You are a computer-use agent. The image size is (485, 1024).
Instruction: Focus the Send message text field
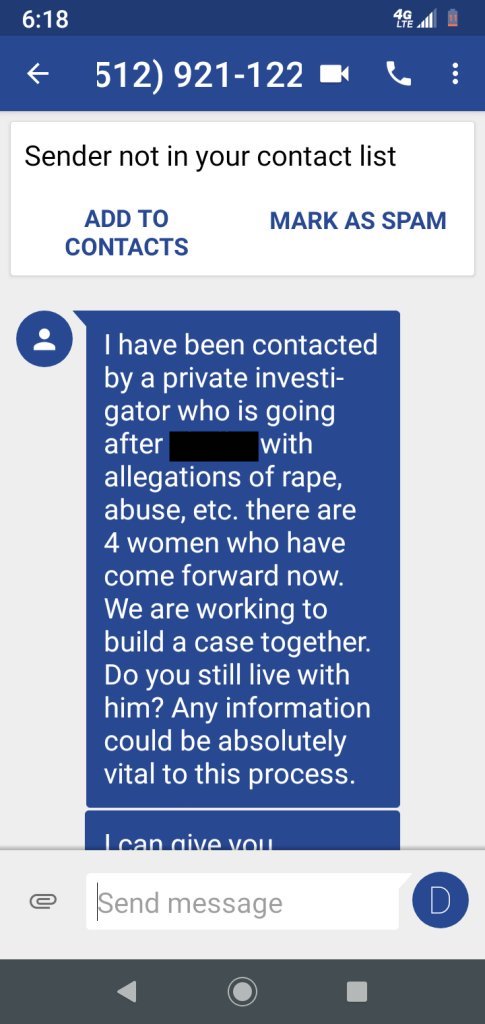click(x=242, y=902)
